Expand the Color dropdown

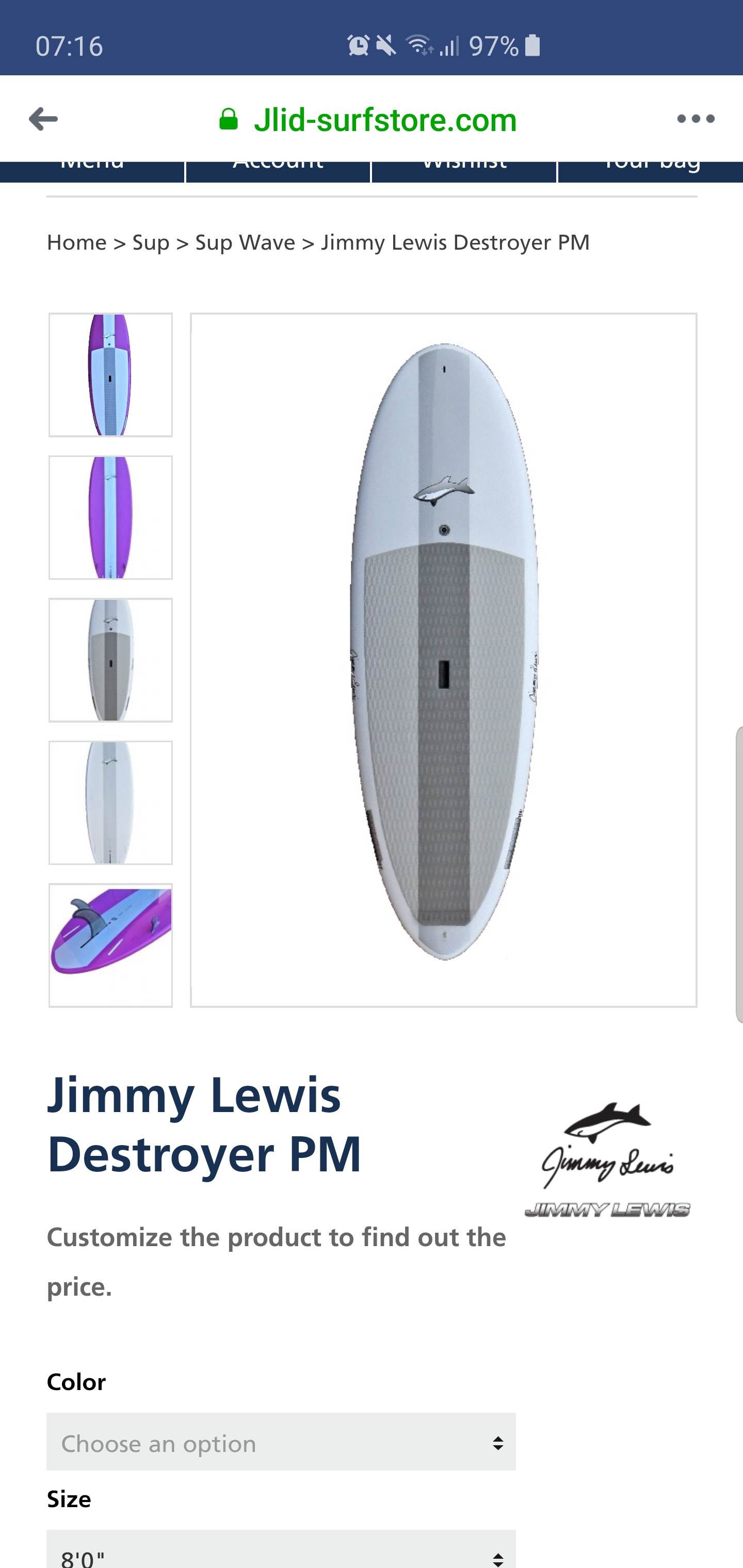(281, 1443)
